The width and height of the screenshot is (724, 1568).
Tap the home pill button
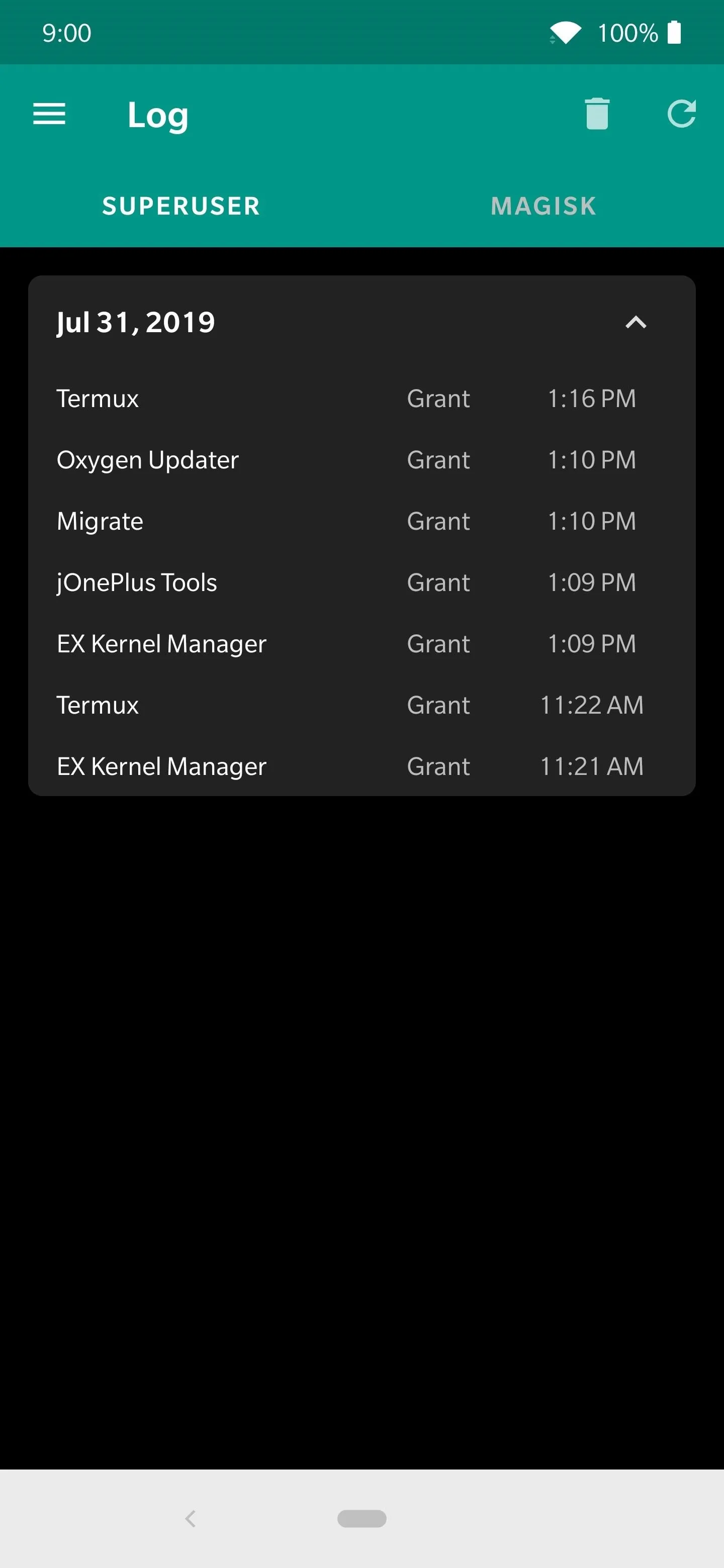click(x=361, y=1519)
